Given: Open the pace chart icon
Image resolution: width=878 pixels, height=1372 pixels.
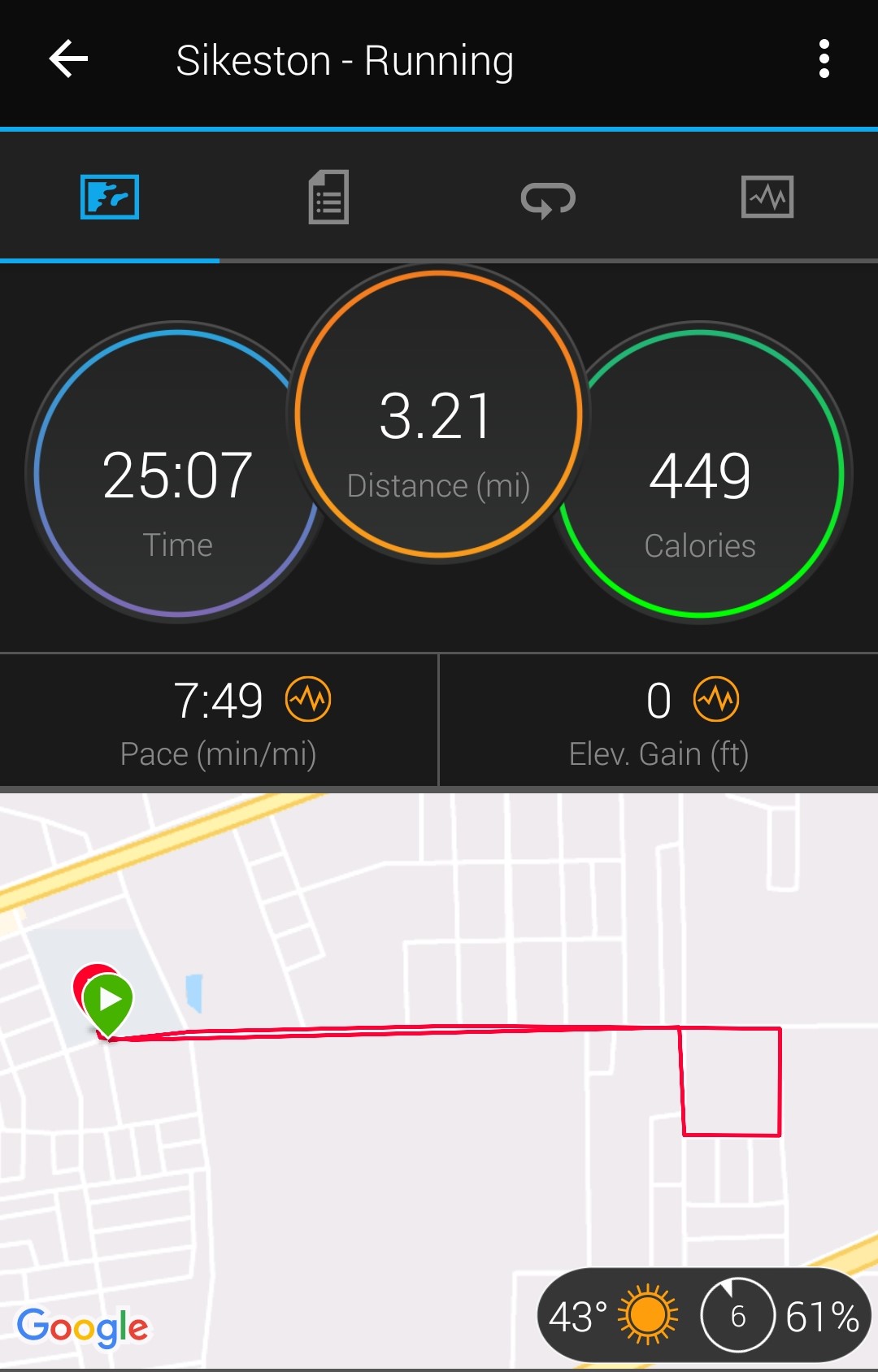Looking at the screenshot, I should click(308, 699).
